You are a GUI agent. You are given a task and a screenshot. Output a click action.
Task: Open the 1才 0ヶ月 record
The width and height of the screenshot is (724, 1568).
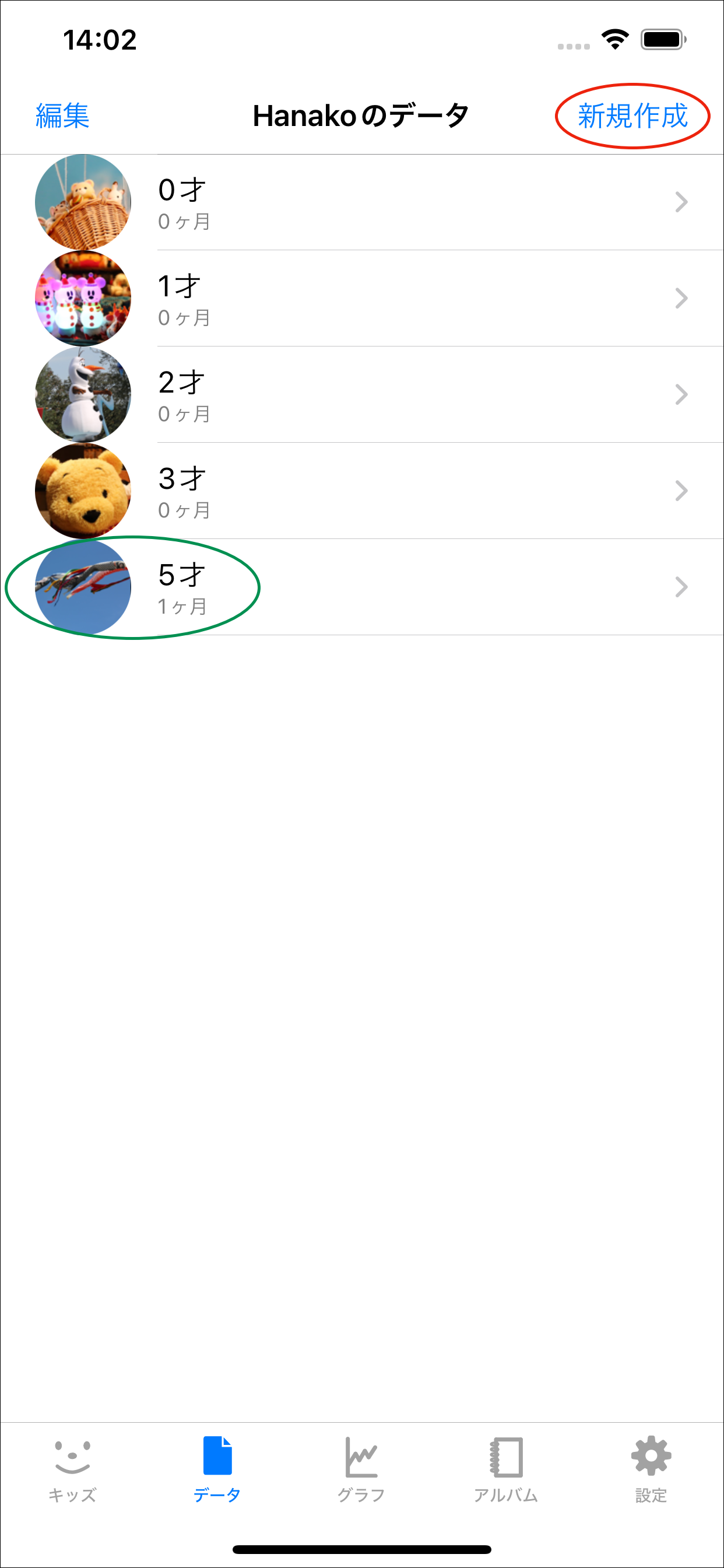[362, 298]
